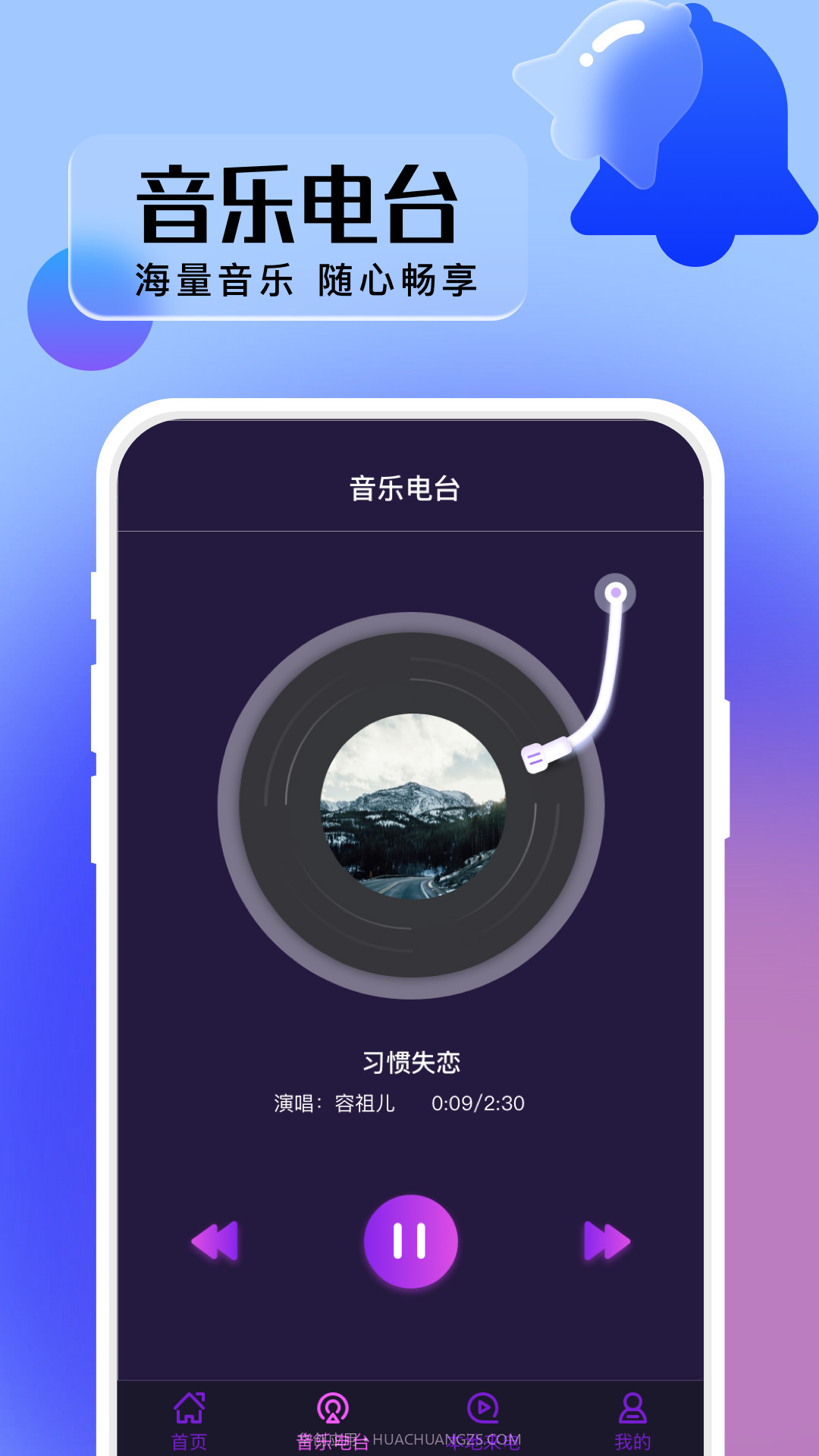Screen dimensions: 819x1456
Task: Go back a track with rewind icon
Action: [x=214, y=1238]
